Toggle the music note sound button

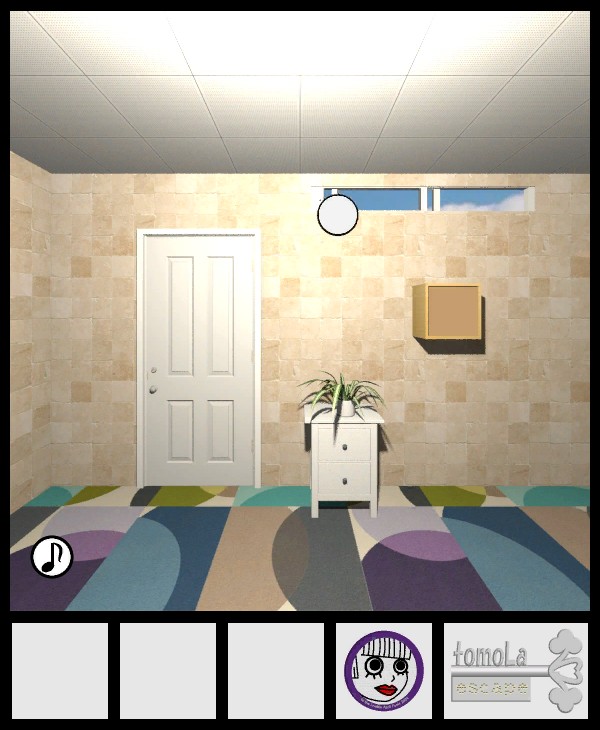pyautogui.click(x=51, y=557)
